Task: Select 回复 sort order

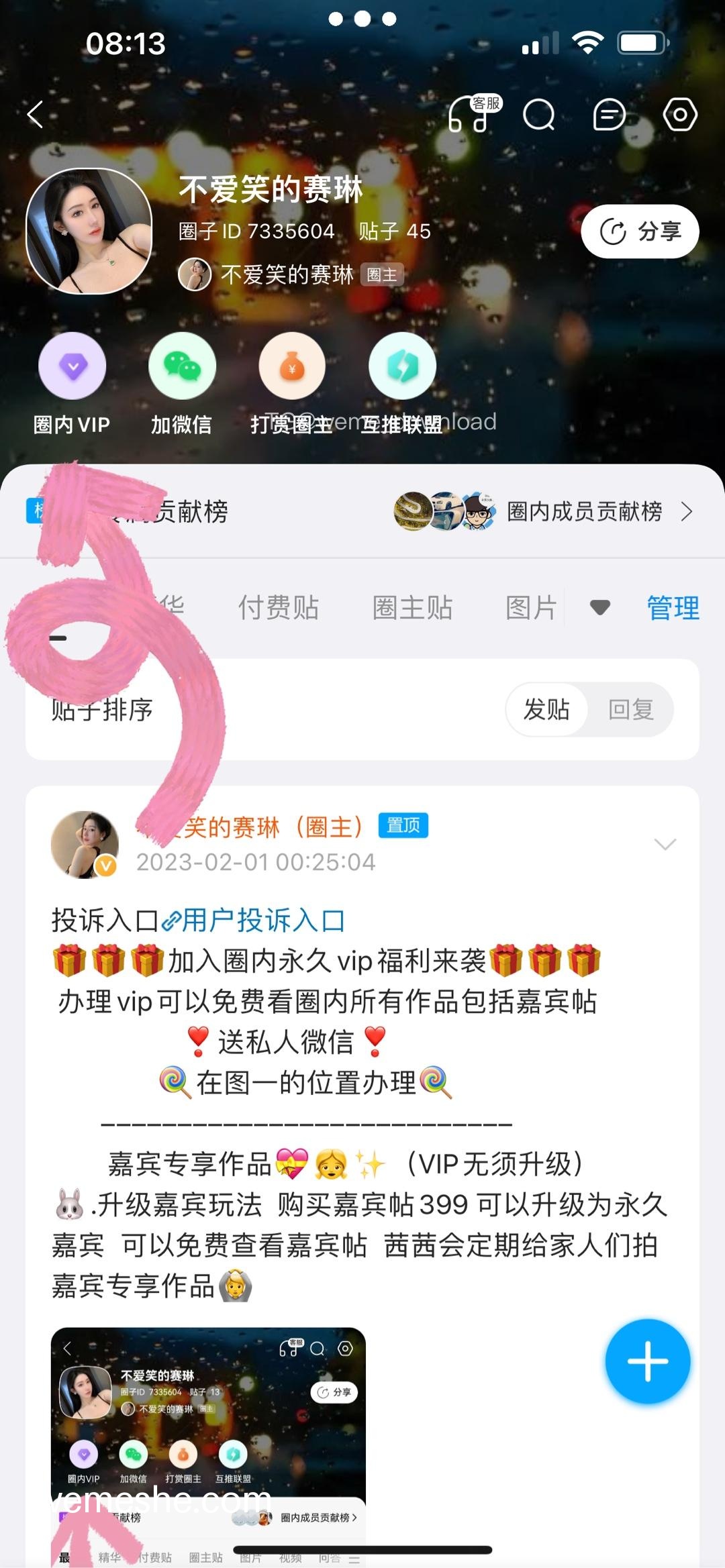Action: (631, 709)
